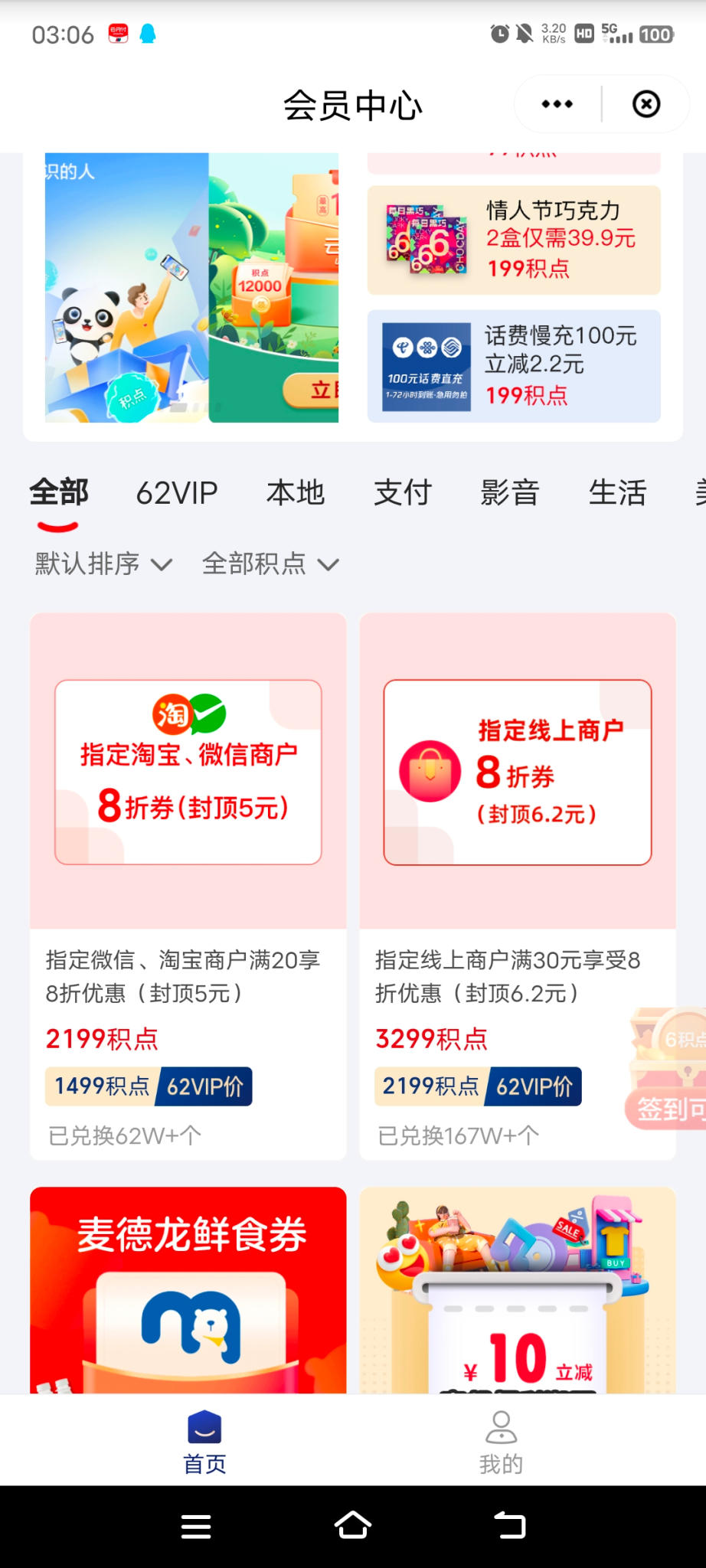Expand the 全部积点 filter dropdown

tap(270, 564)
